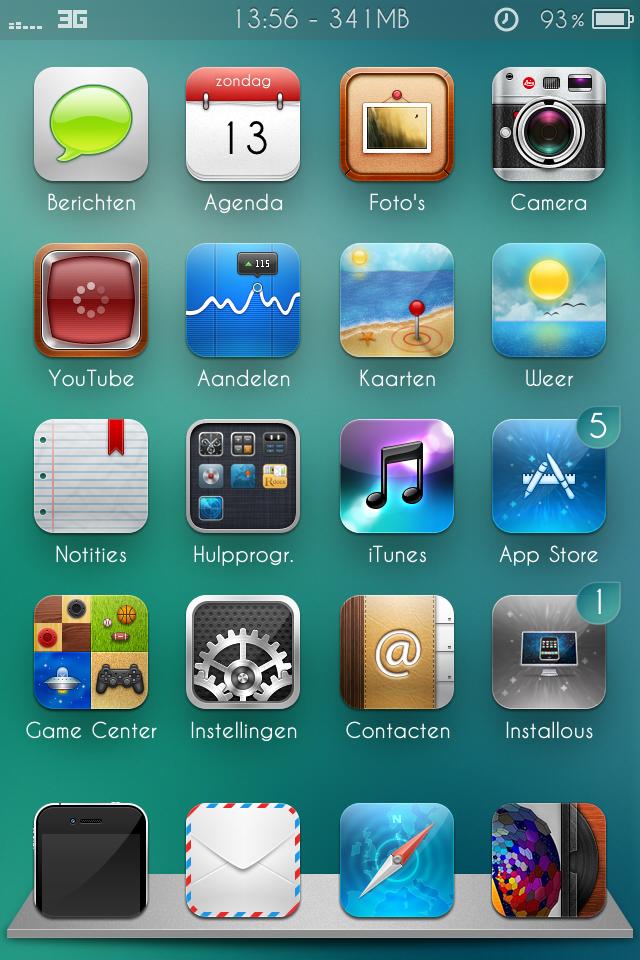Image resolution: width=640 pixels, height=960 pixels.
Task: Open the App Store with 5 updates
Action: pos(549,476)
